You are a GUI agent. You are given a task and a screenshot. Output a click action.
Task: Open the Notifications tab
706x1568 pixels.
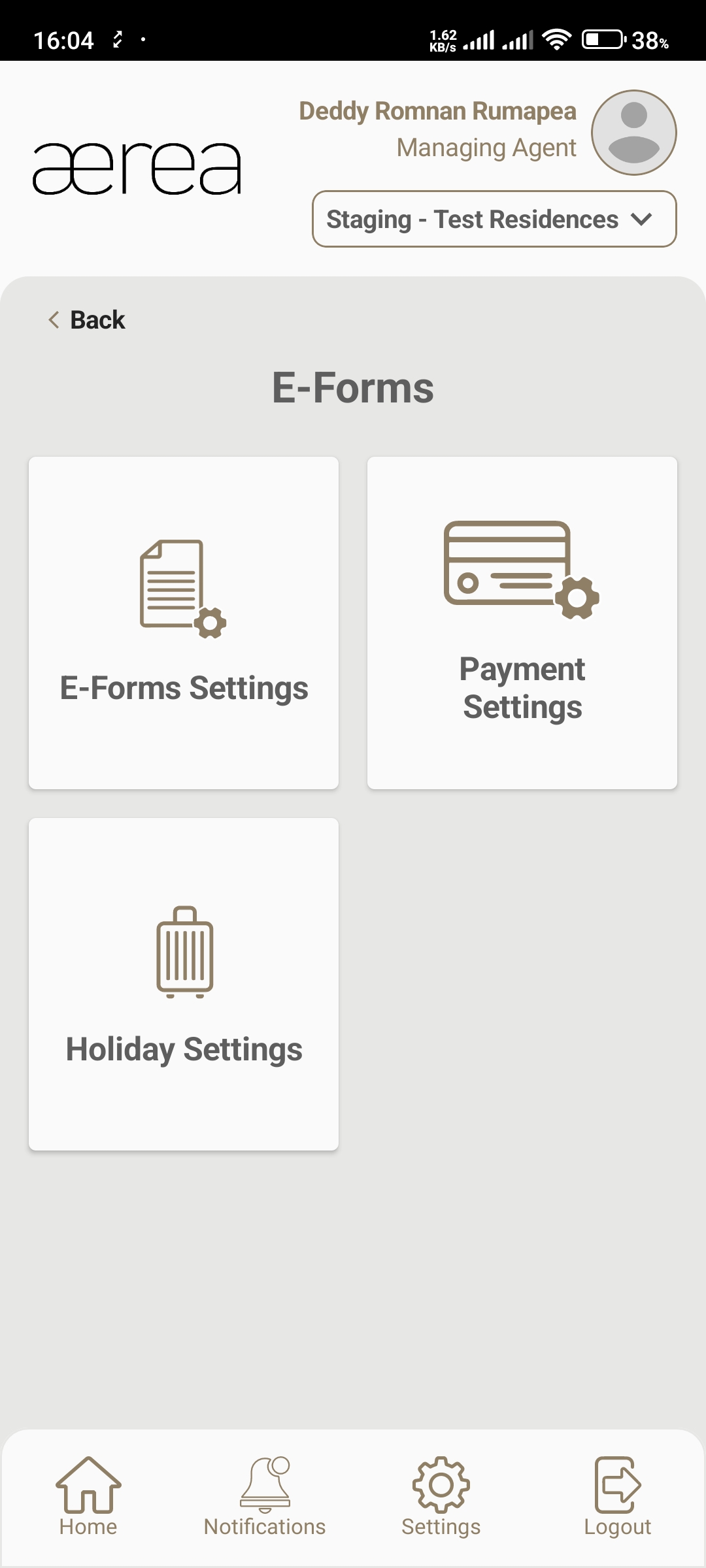pyautogui.click(x=265, y=1496)
